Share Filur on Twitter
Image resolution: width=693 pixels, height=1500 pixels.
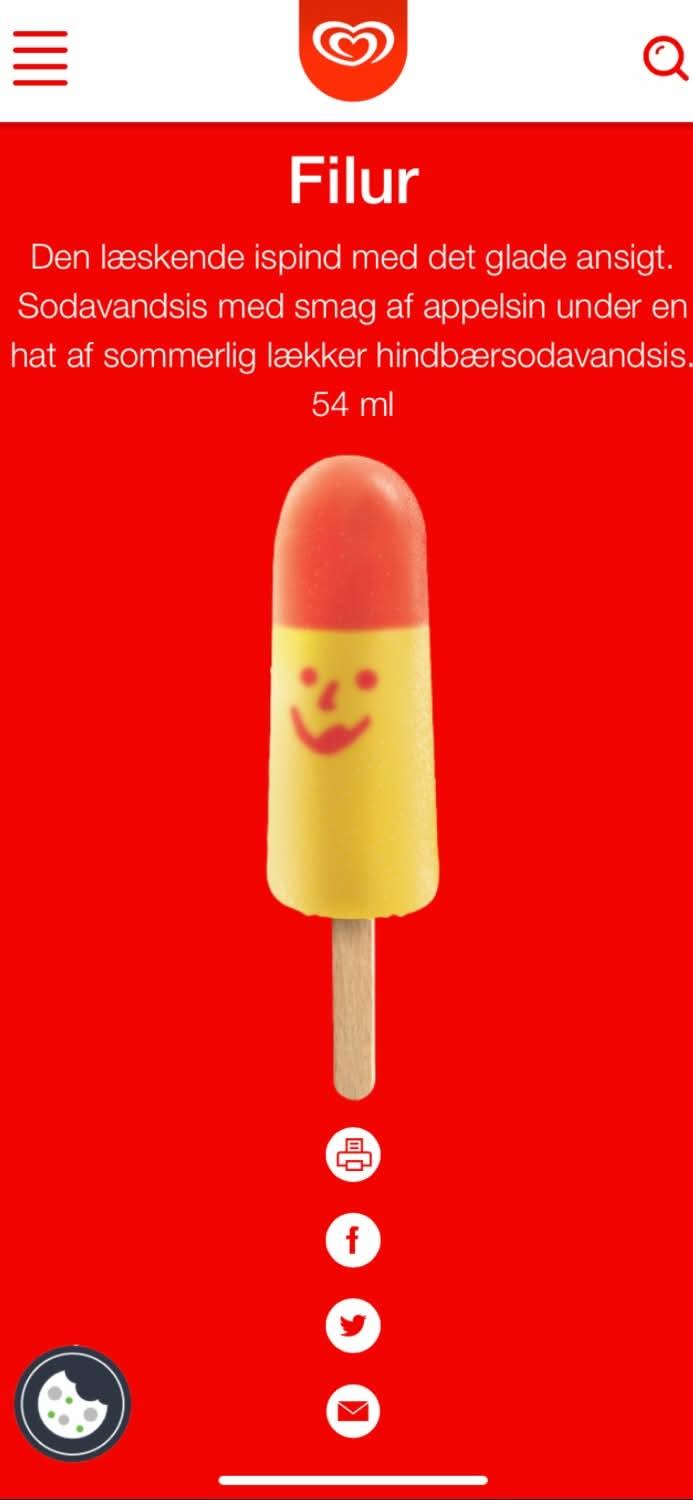point(353,1326)
